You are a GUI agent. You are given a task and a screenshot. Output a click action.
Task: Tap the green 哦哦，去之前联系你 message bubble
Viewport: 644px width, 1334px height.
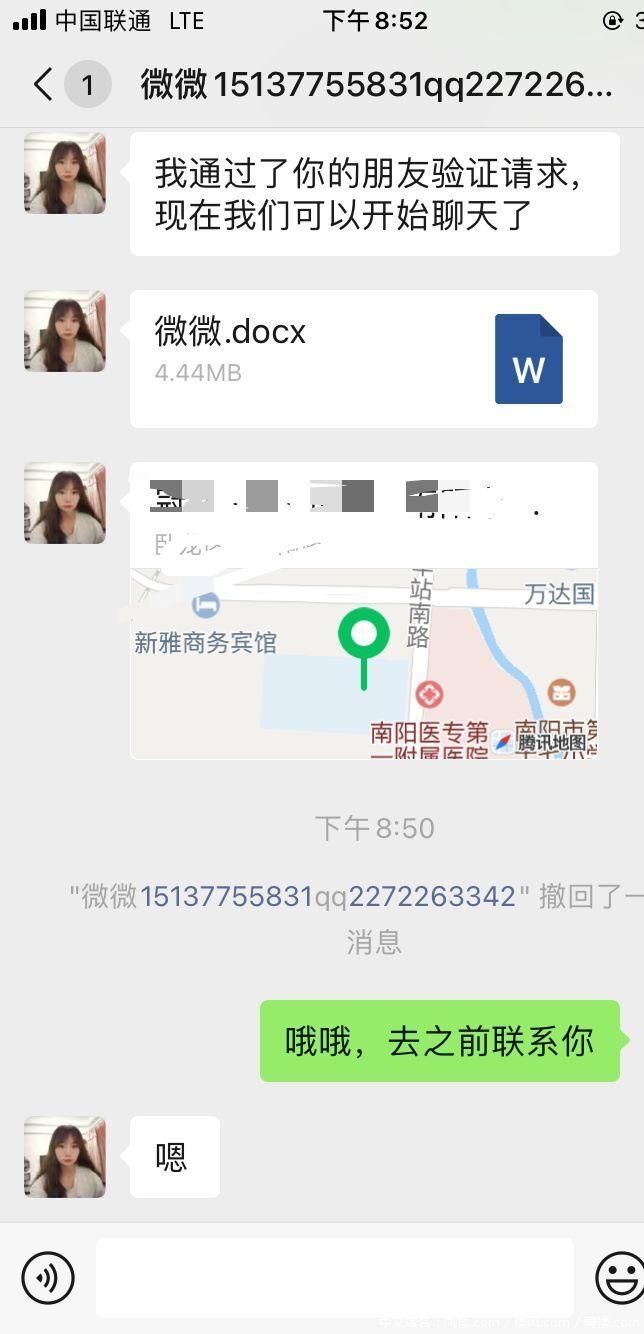tap(439, 1041)
